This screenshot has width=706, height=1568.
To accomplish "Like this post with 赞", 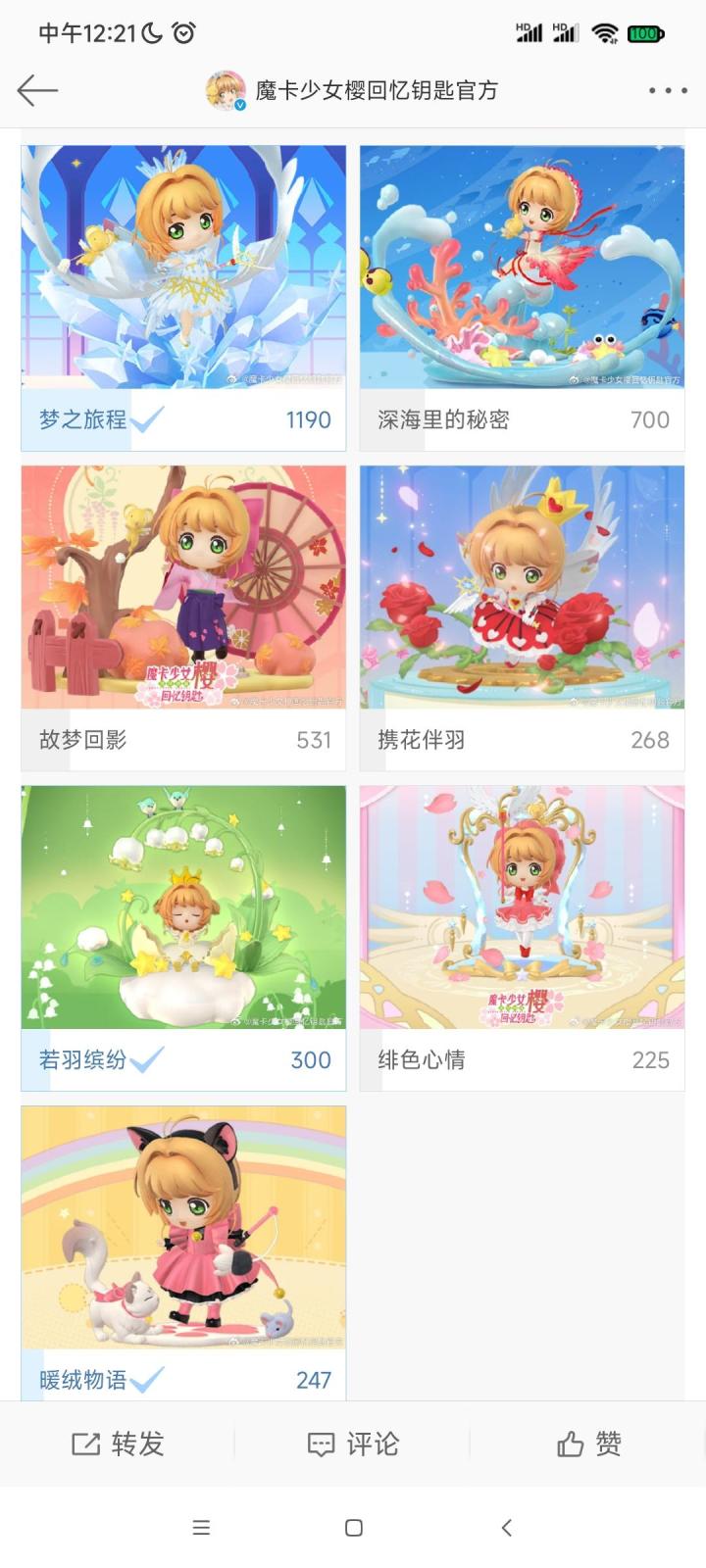I will click(588, 1444).
